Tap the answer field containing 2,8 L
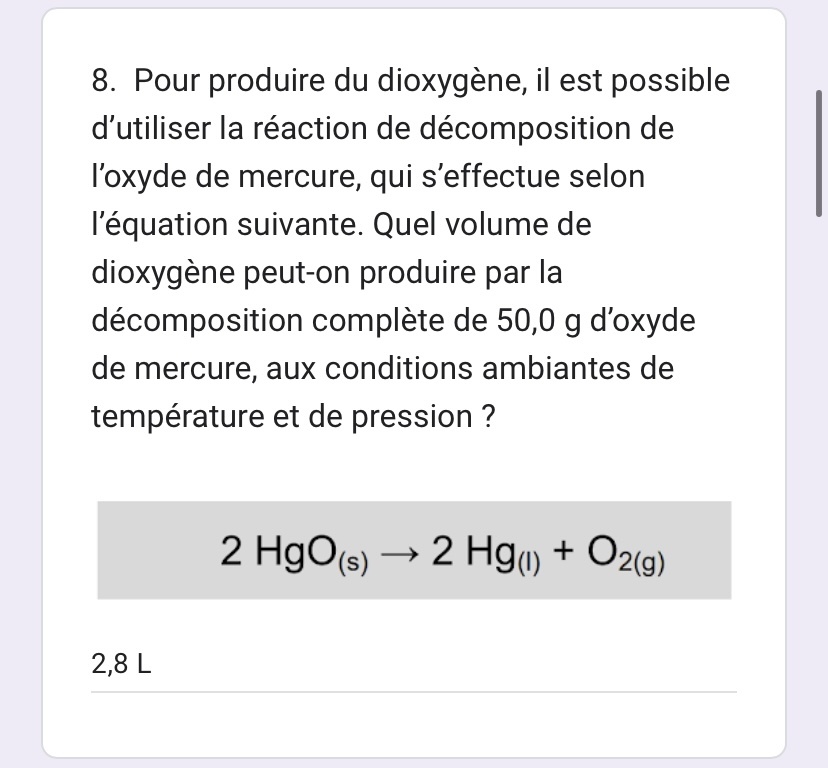This screenshot has height=768, width=828. 412,665
